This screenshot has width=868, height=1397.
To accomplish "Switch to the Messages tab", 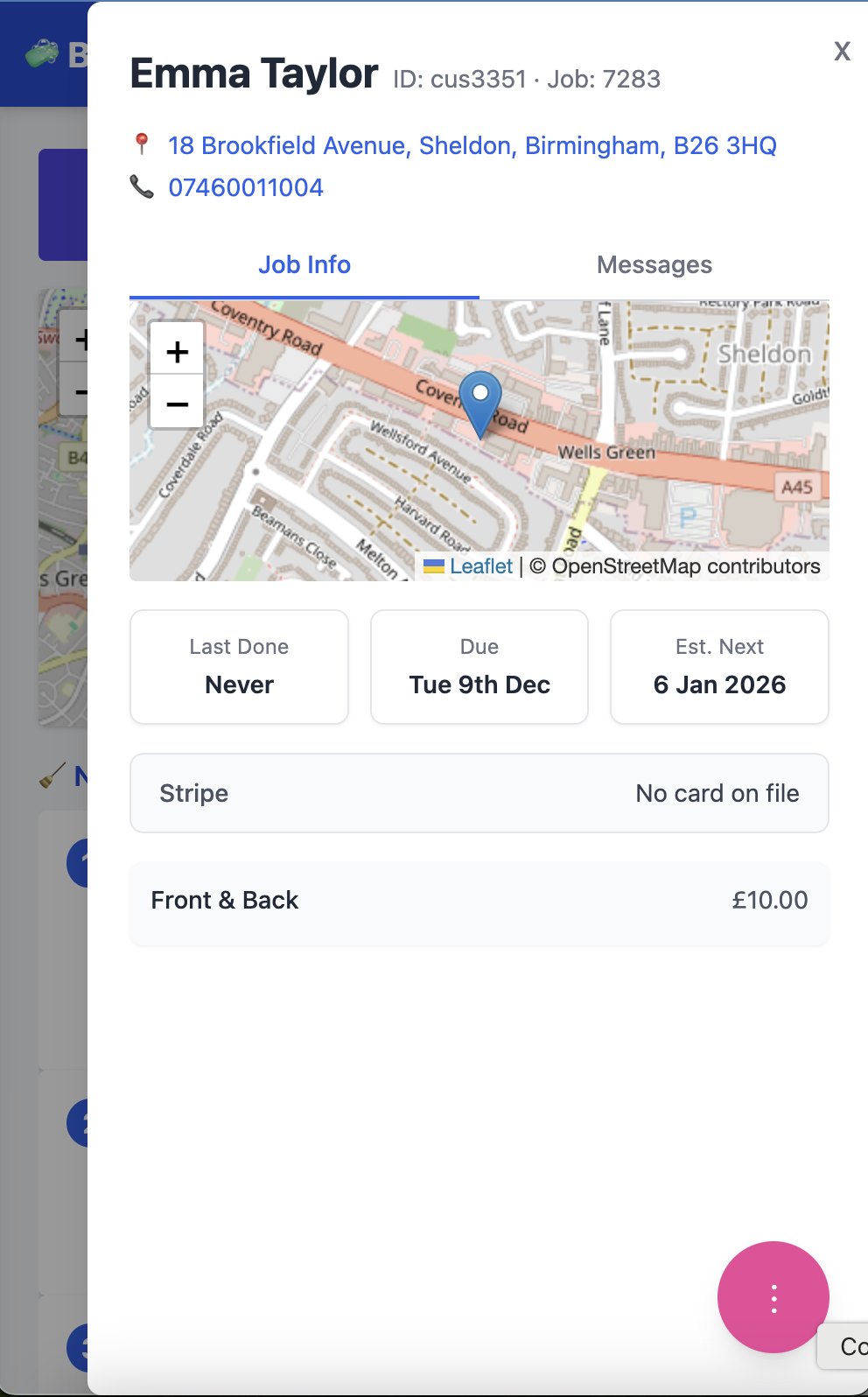I will point(654,264).
